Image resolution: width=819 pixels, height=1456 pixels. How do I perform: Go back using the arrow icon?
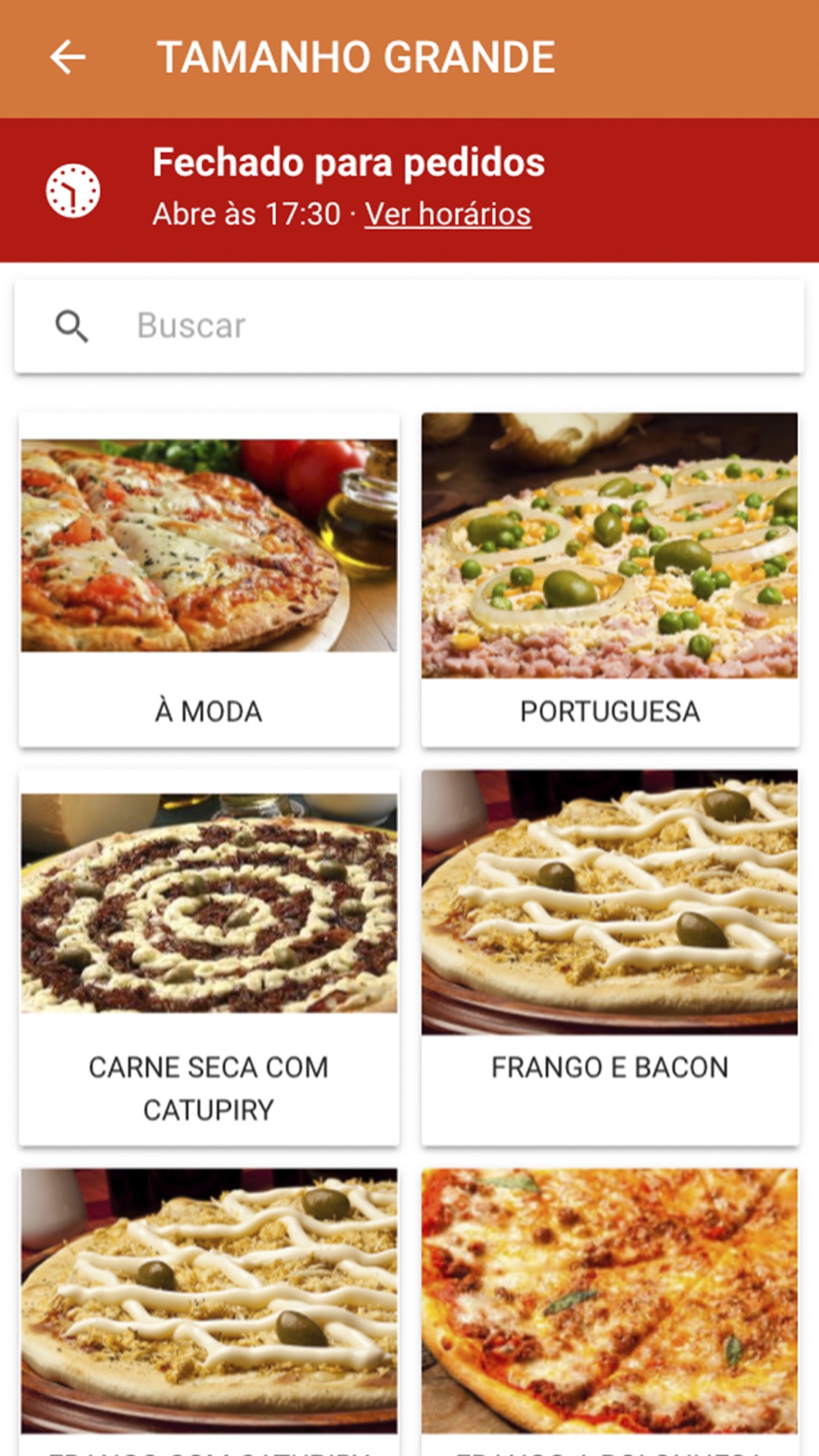pyautogui.click(x=67, y=57)
